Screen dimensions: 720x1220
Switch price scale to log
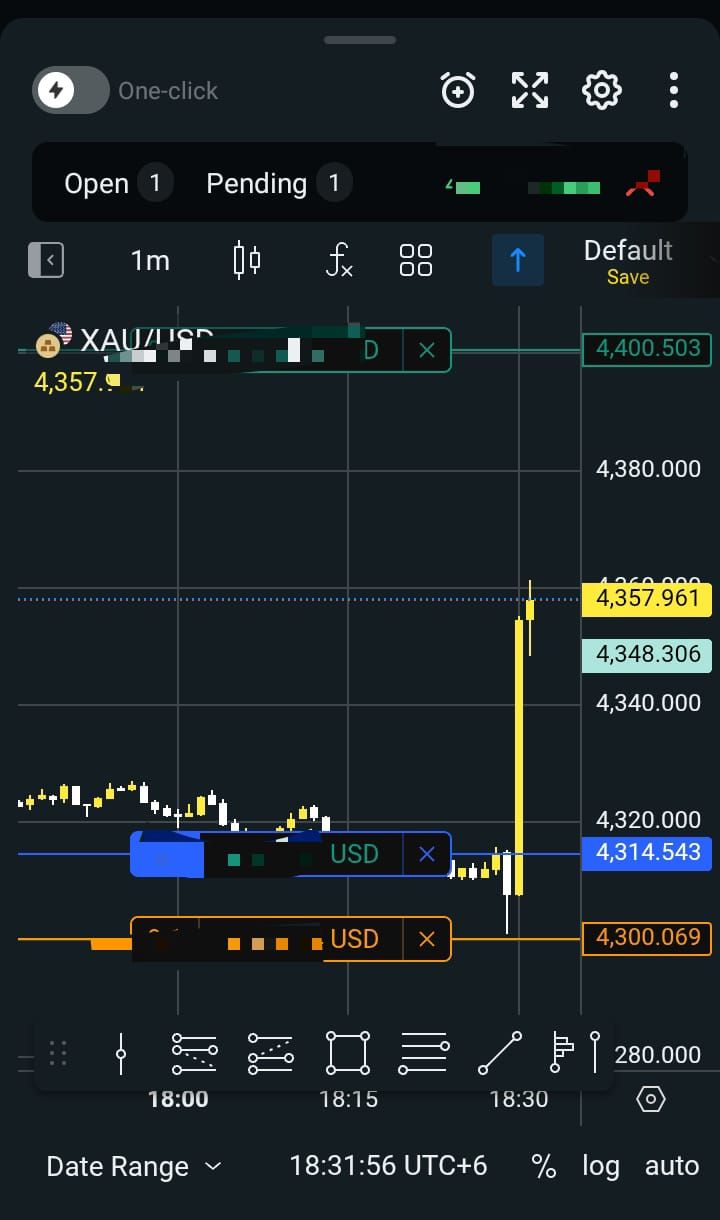601,1166
